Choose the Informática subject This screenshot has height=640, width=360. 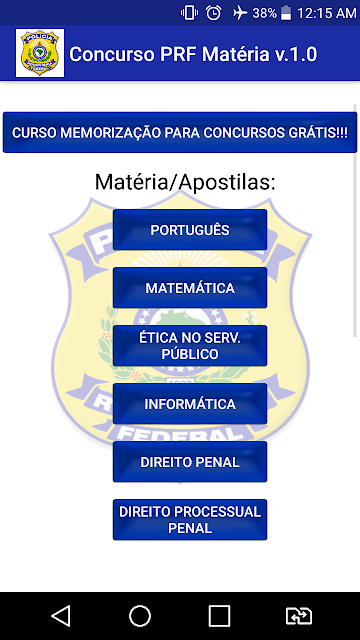coord(190,404)
